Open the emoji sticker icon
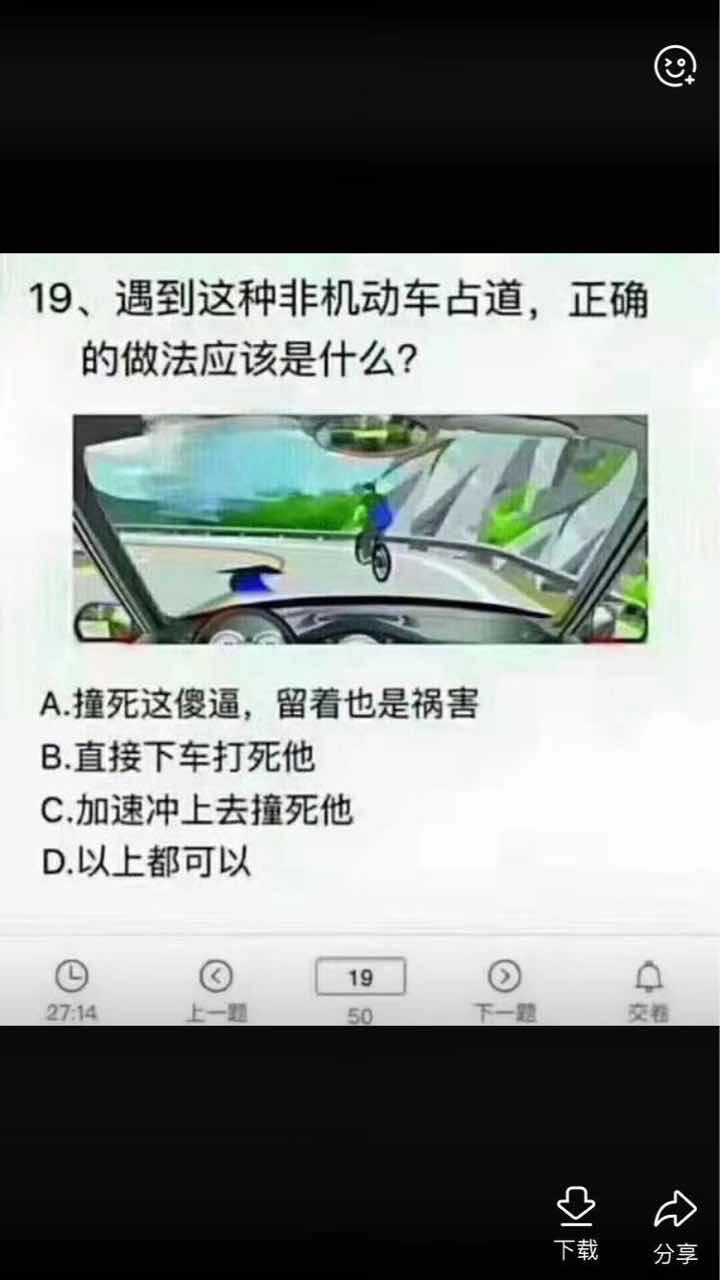This screenshot has width=720, height=1280. (675, 67)
